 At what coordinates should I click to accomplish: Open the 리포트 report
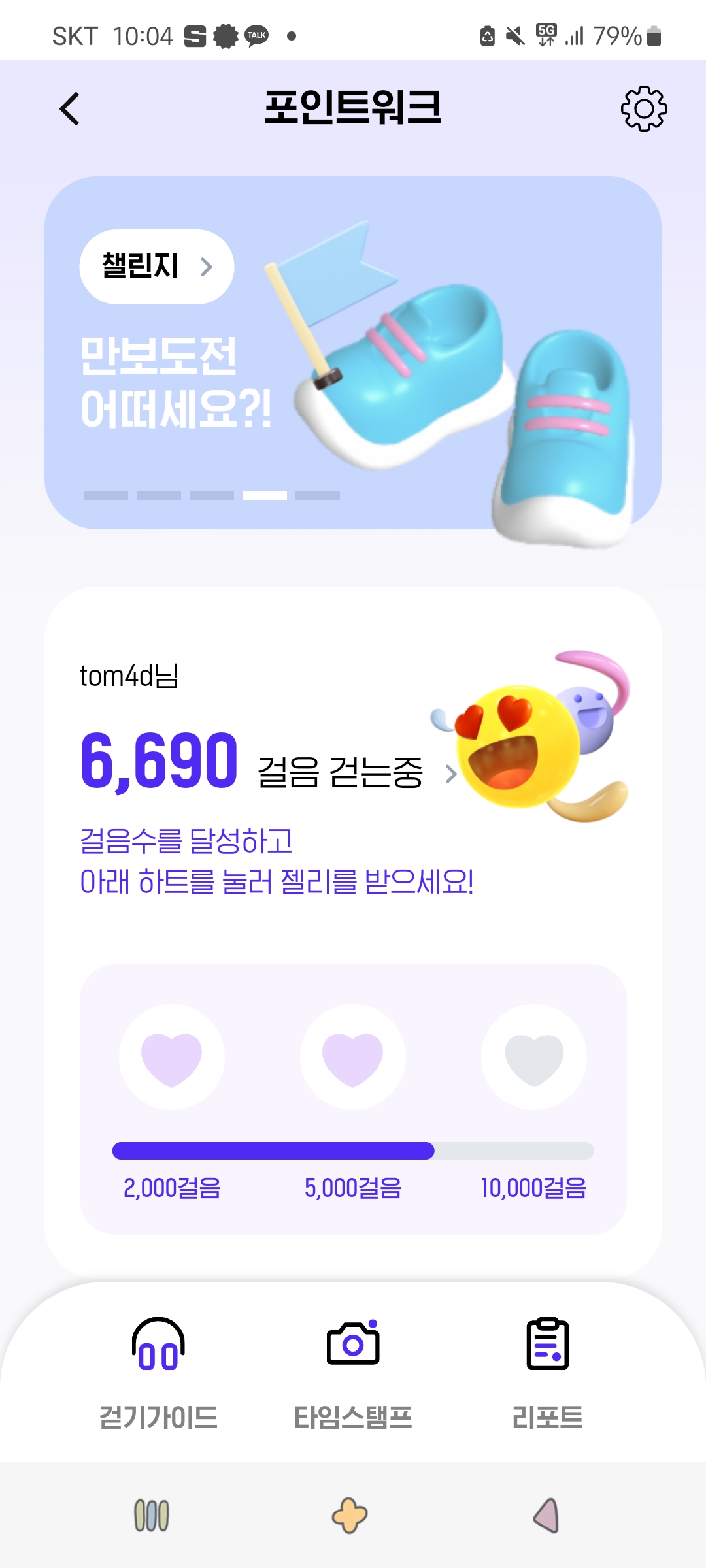tap(548, 1372)
